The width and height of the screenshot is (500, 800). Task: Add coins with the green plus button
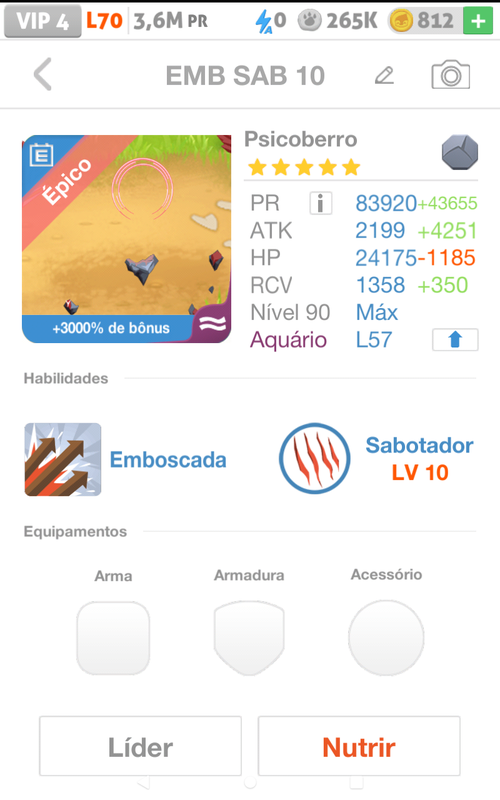pos(478,21)
